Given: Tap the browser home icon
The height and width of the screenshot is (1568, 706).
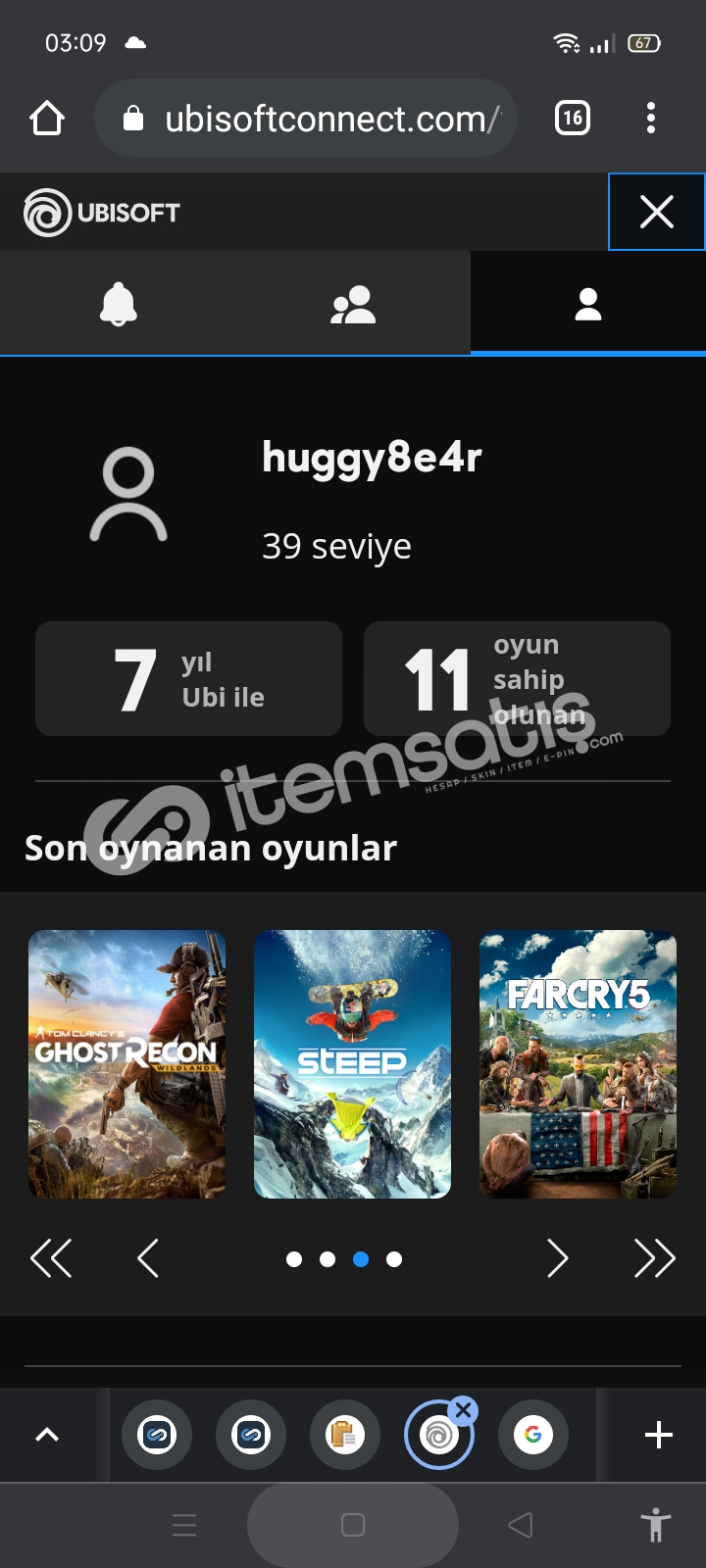Looking at the screenshot, I should [47, 119].
